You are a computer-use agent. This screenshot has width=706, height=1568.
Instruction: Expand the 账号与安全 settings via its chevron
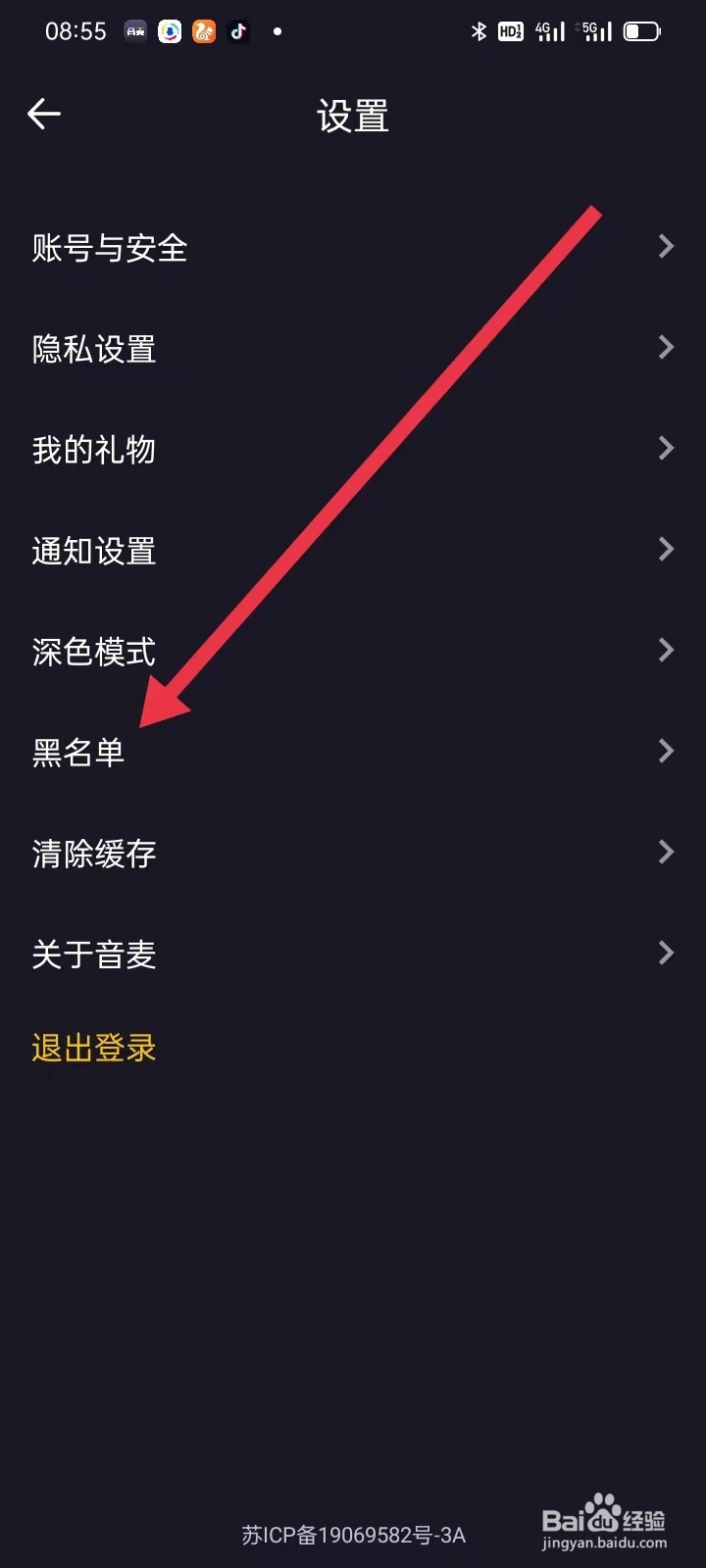pos(666,247)
